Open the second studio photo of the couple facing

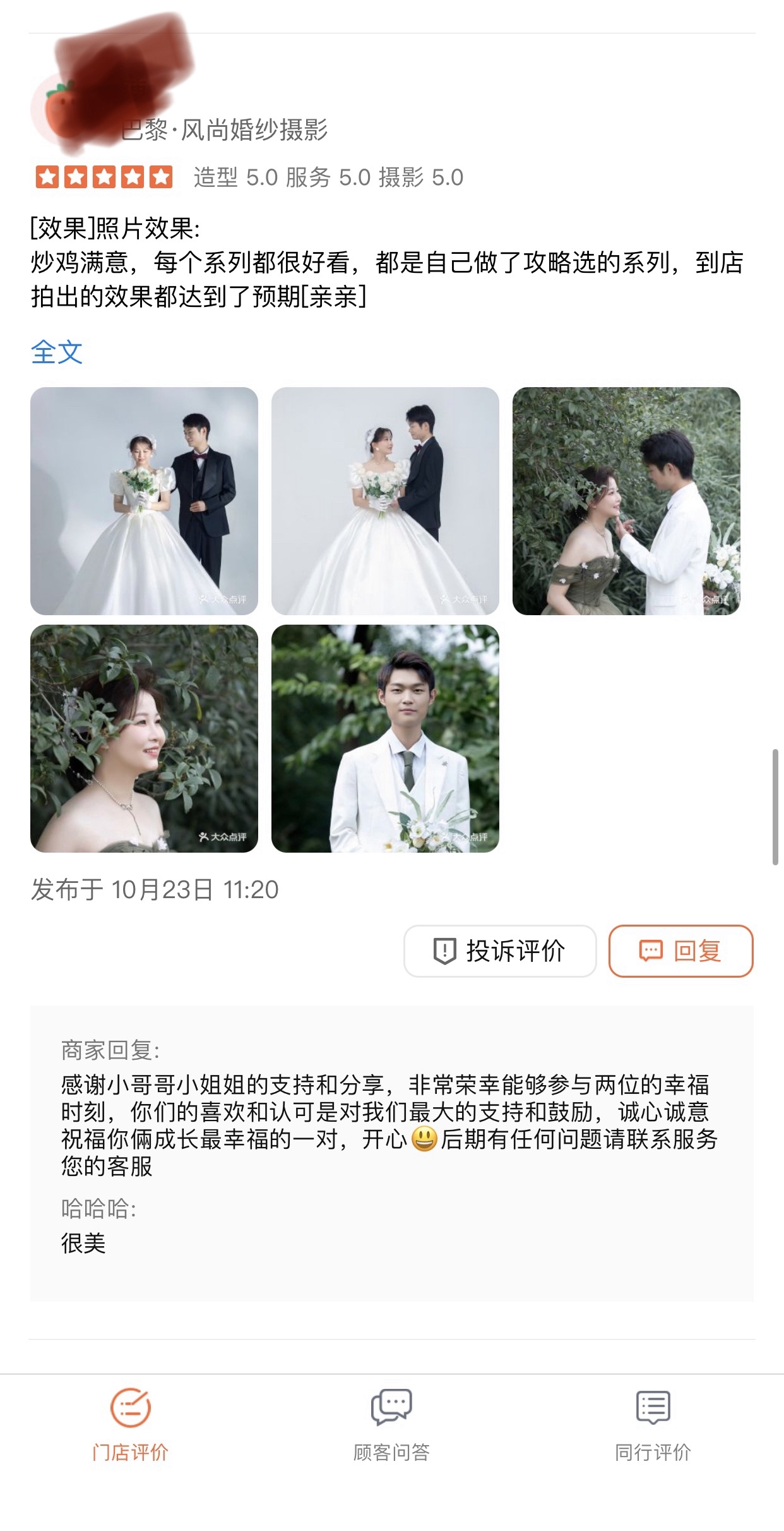pos(385,501)
